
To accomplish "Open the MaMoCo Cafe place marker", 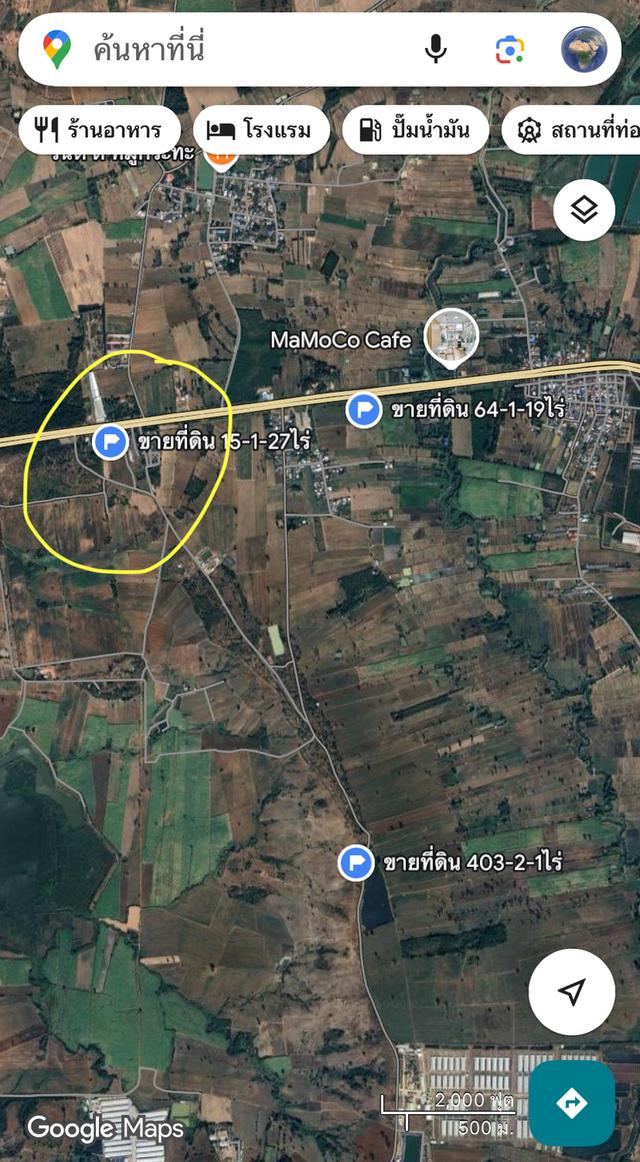I will tap(451, 337).
